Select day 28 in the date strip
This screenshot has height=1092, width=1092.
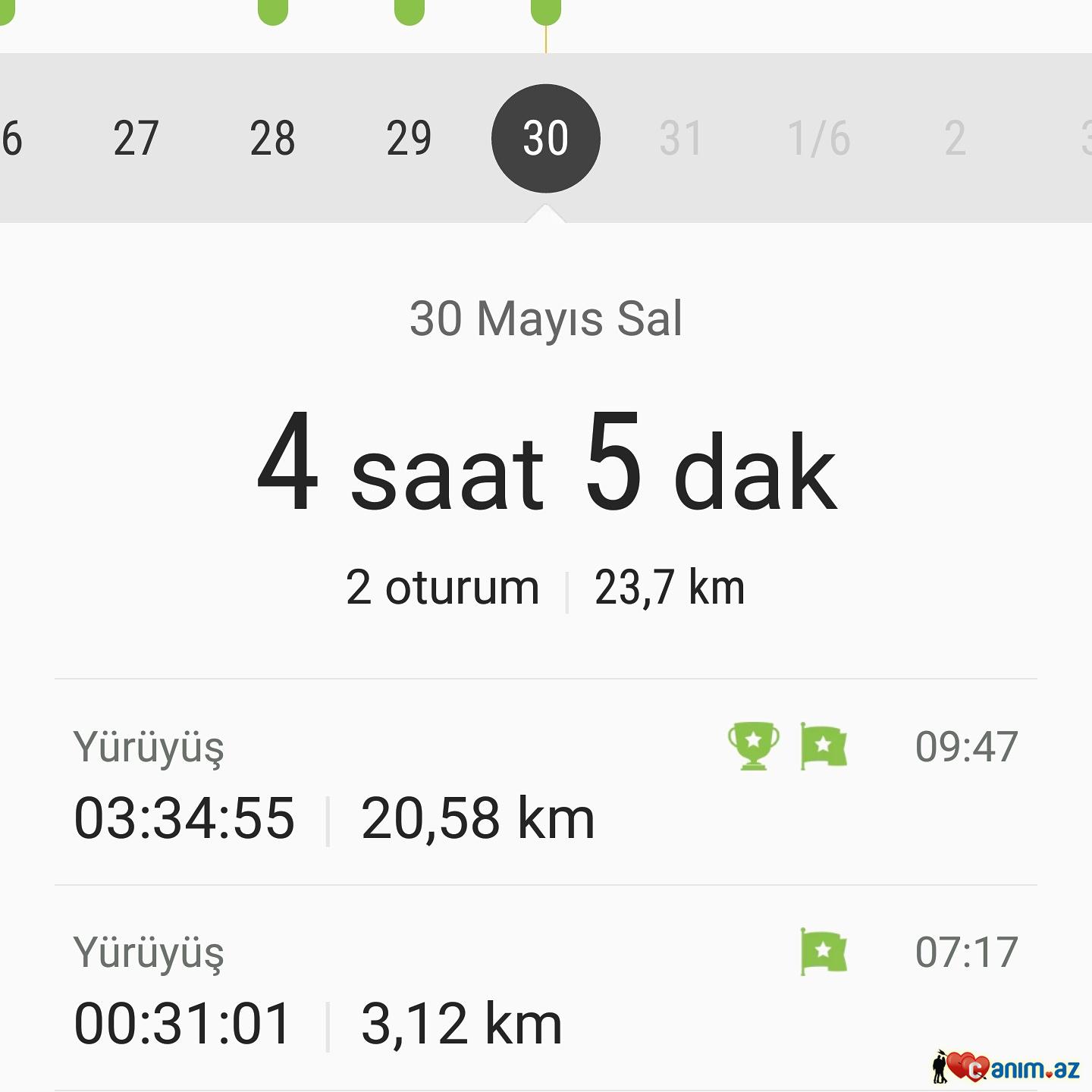272,138
